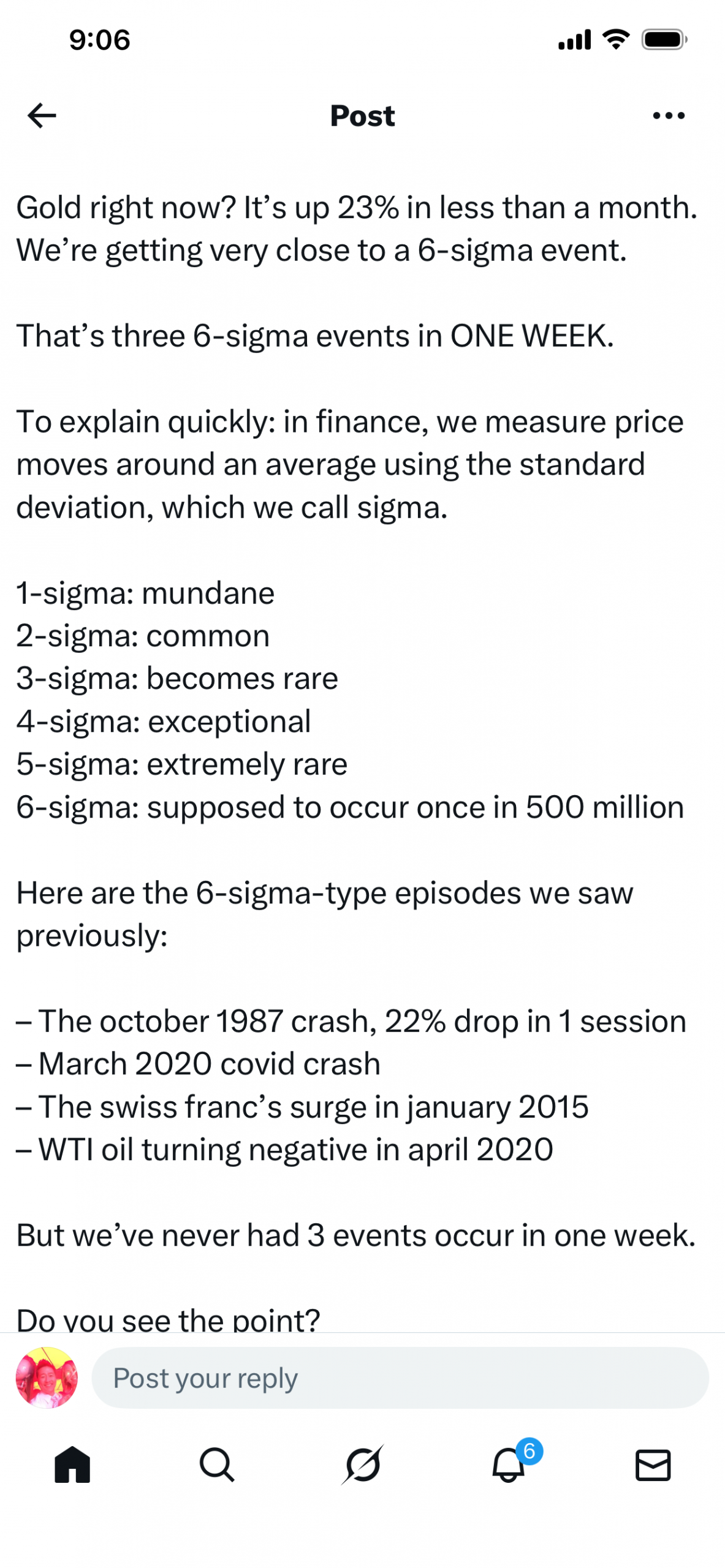This screenshot has height=1568, width=725.
Task: Go back using the arrow icon
Action: [42, 115]
